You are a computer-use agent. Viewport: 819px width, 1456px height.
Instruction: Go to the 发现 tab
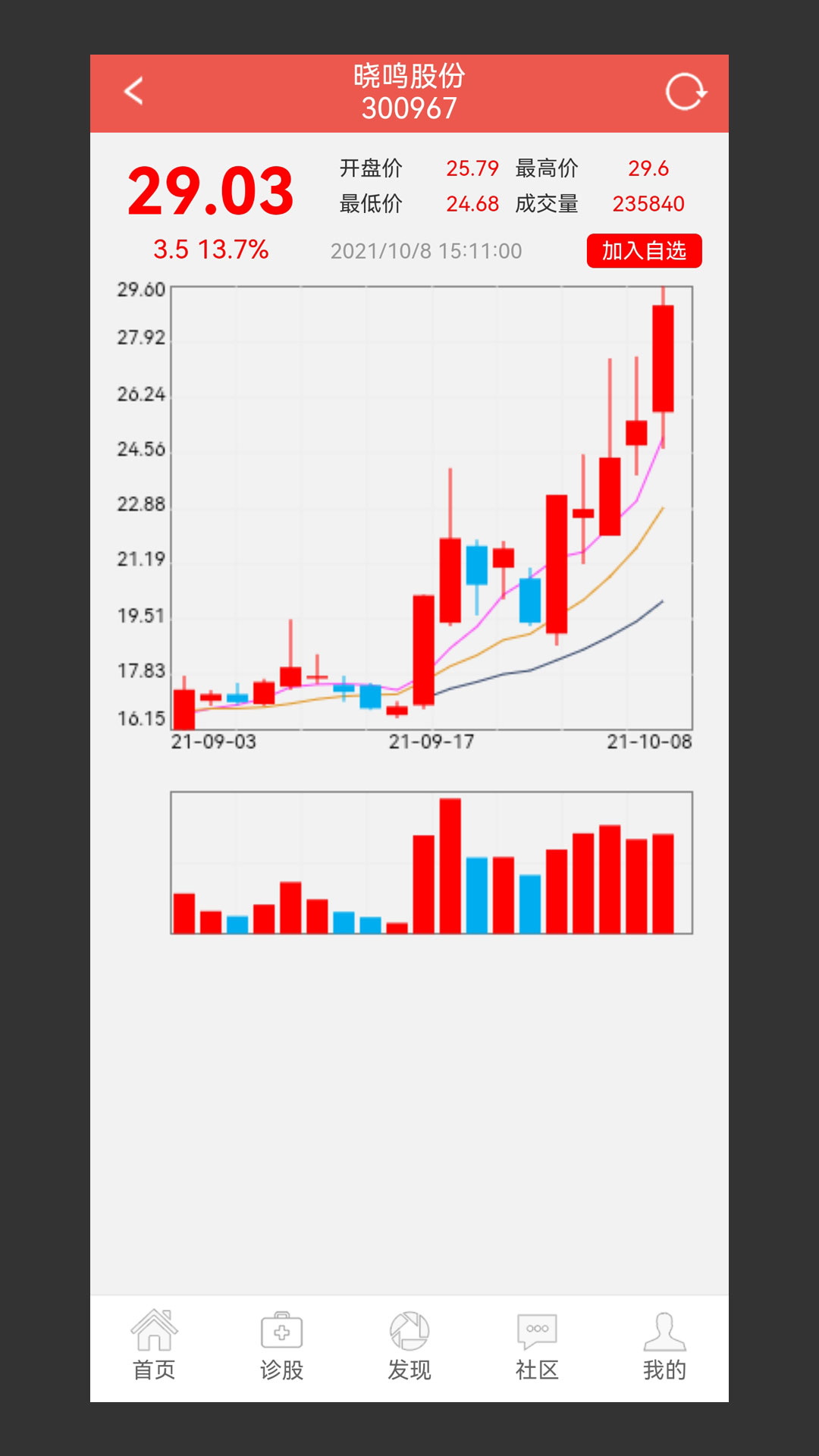409,1346
